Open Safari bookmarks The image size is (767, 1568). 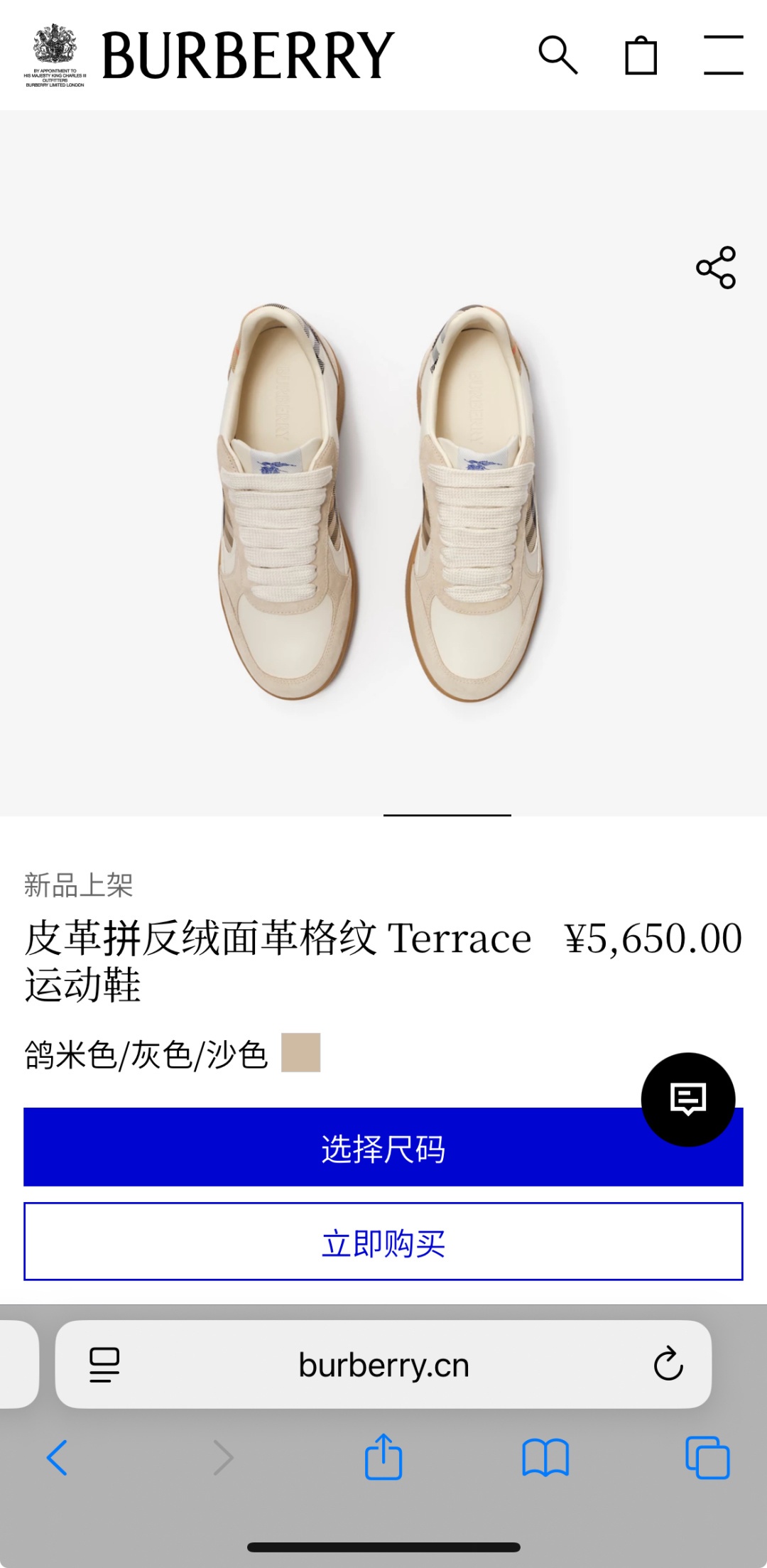(545, 1458)
